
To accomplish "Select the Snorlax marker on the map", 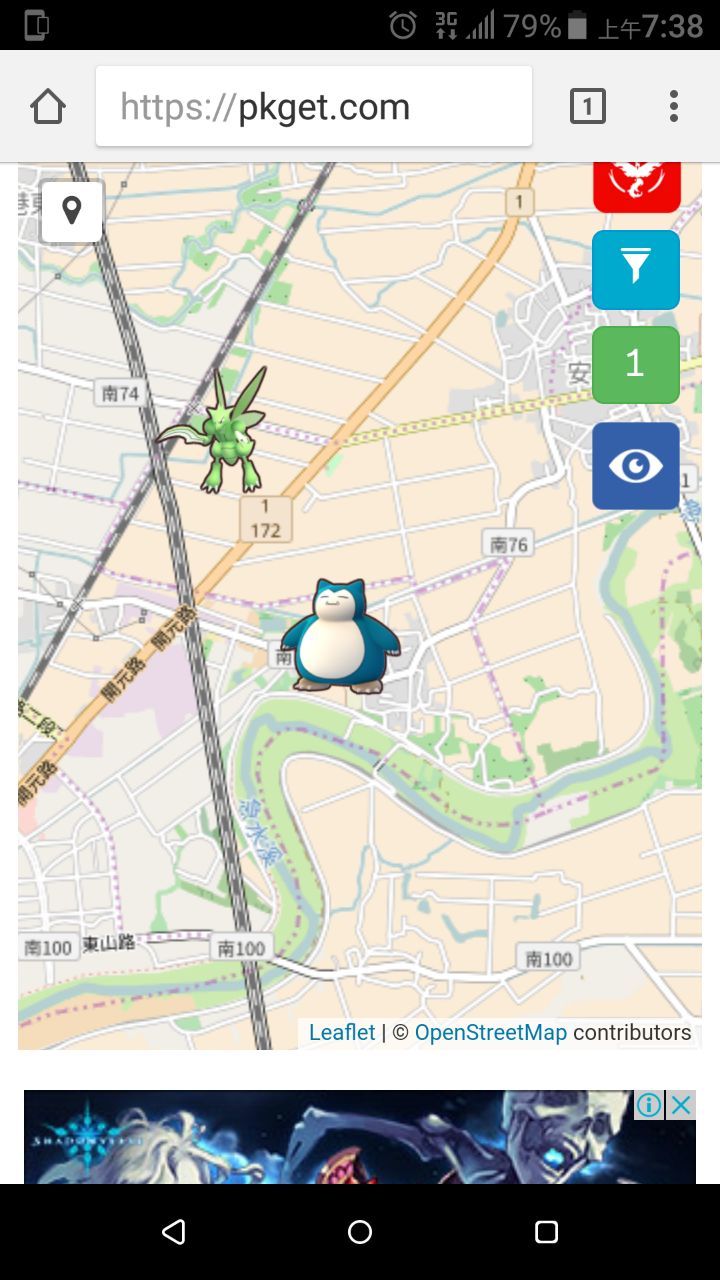I will (x=340, y=636).
